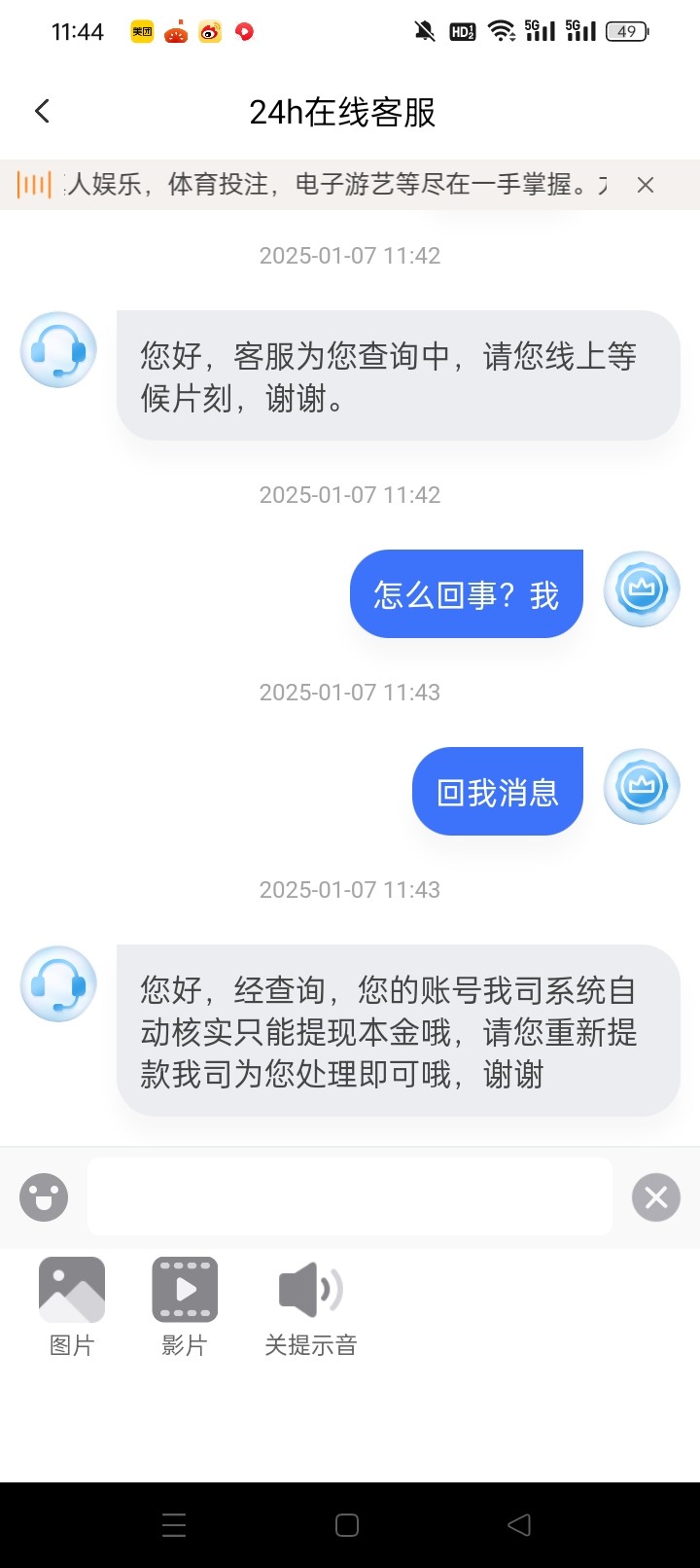Clear the message box using the X button
This screenshot has height=1568, width=700.
655,1196
